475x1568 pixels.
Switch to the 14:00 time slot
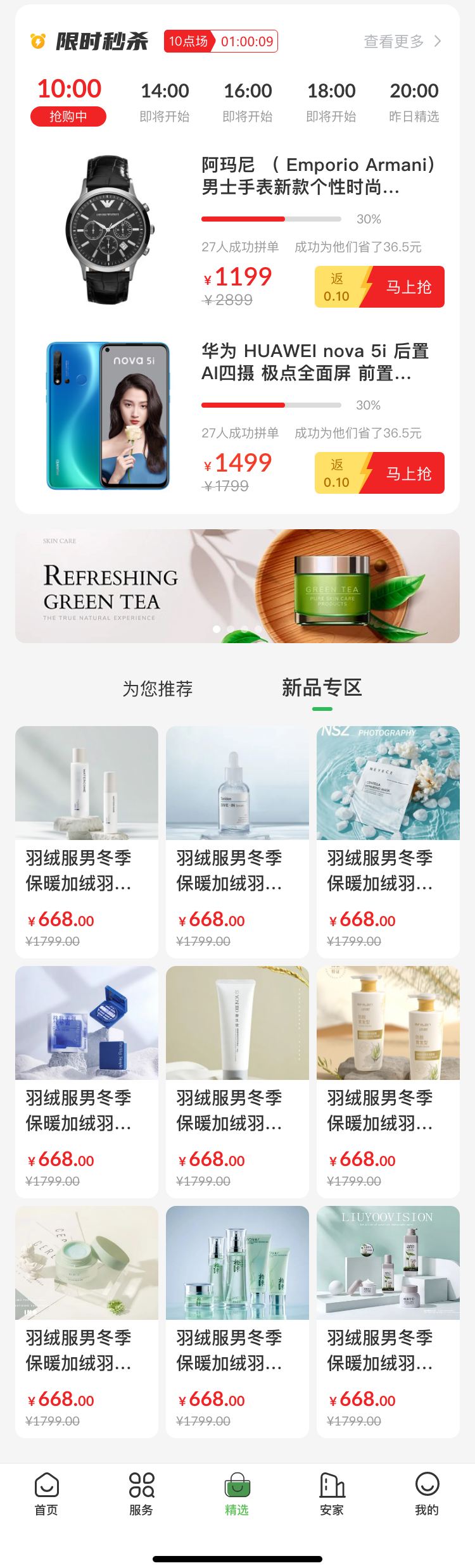coord(165,101)
